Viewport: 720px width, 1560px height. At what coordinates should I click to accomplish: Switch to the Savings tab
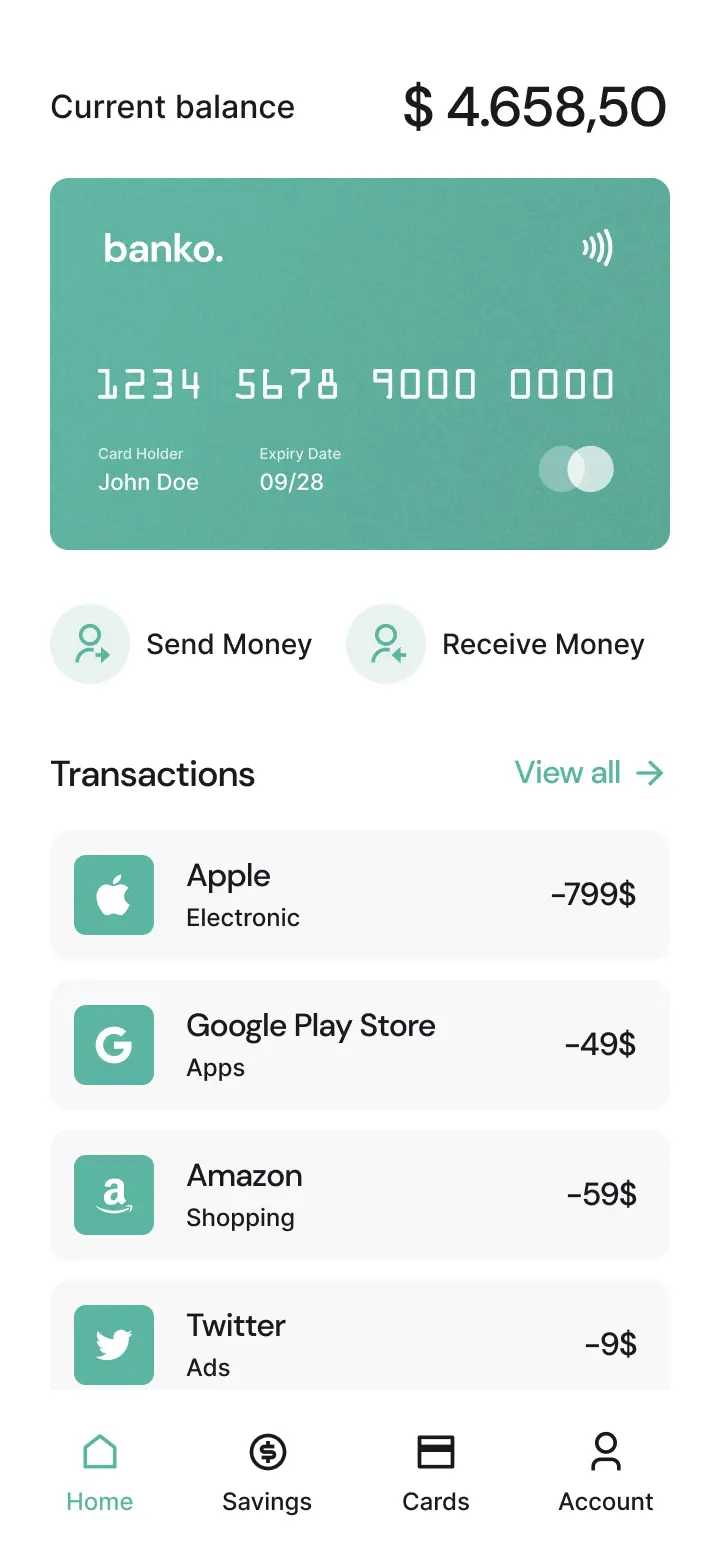(x=267, y=1473)
